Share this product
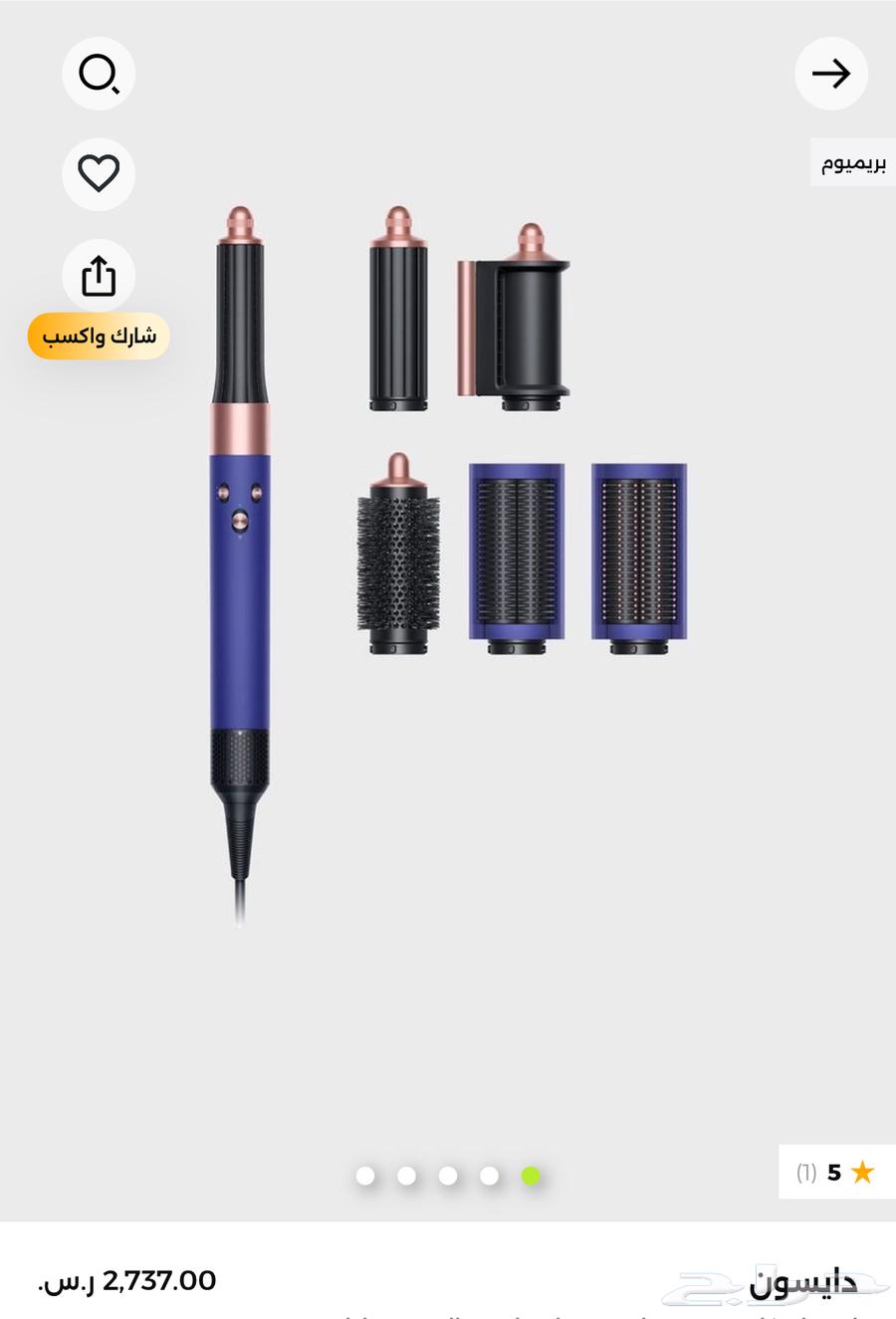Viewport: 896px width, 1319px height. 99,275
